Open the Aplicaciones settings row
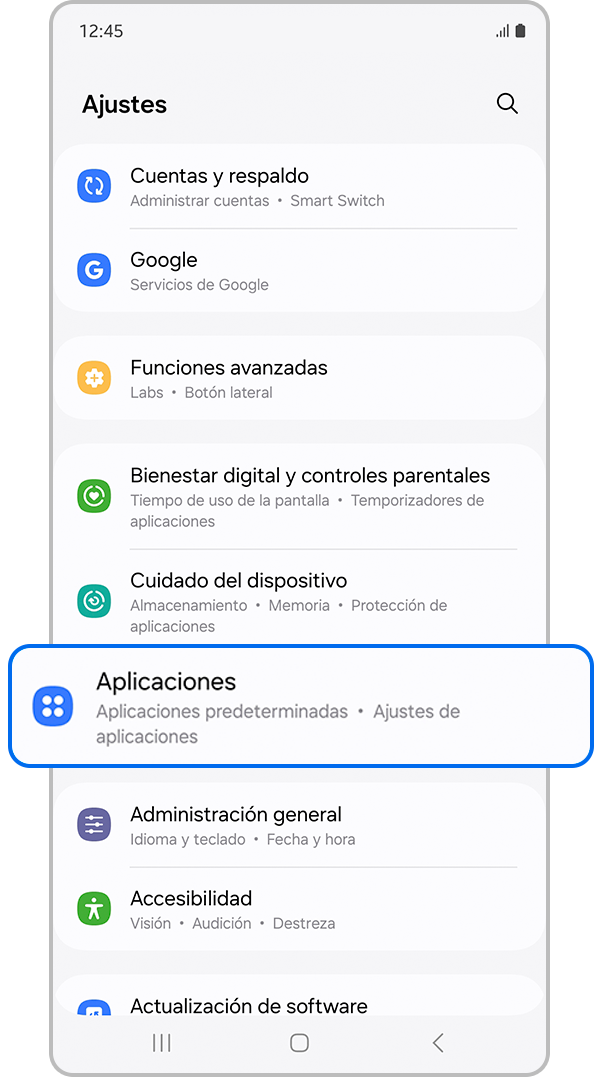The width and height of the screenshot is (600, 1077). click(300, 707)
